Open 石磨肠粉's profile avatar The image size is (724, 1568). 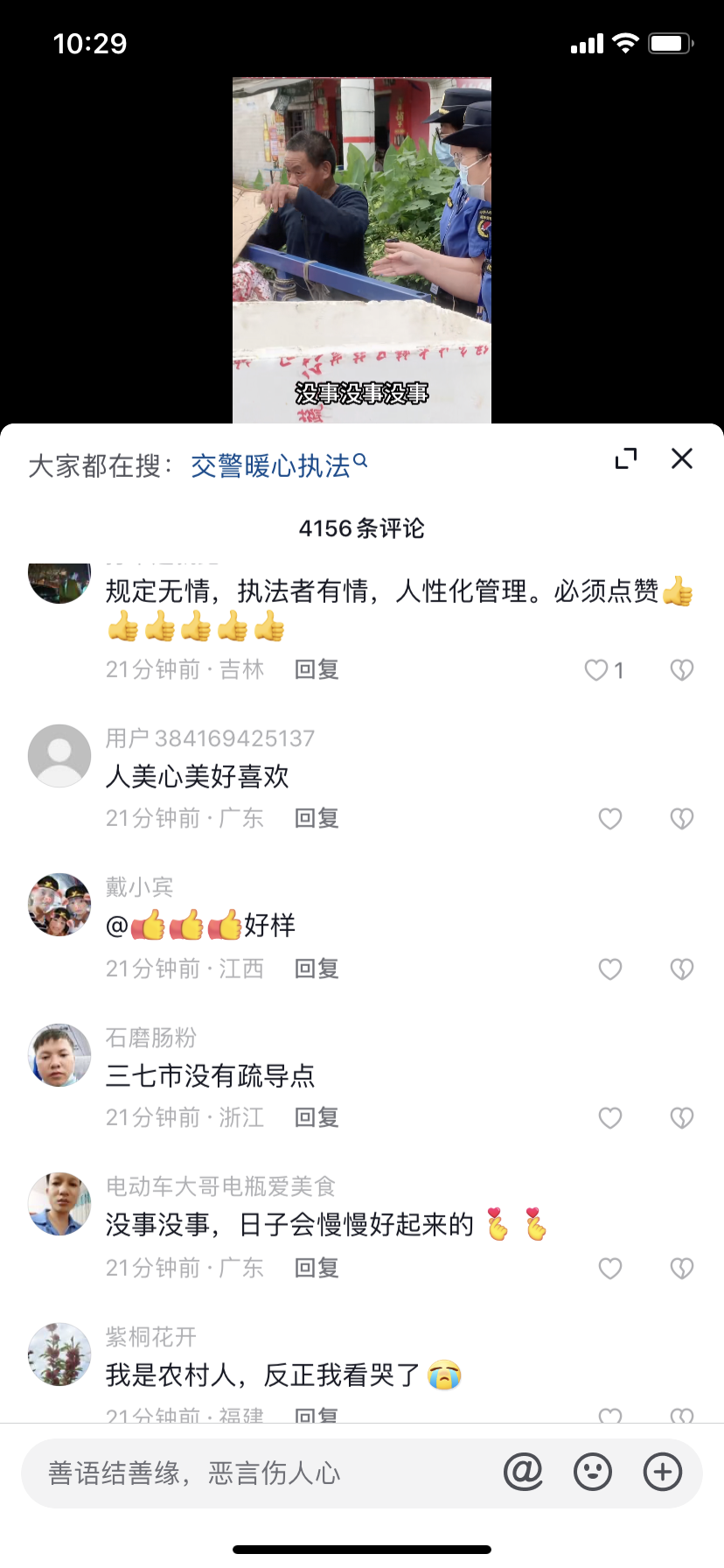[x=59, y=1055]
